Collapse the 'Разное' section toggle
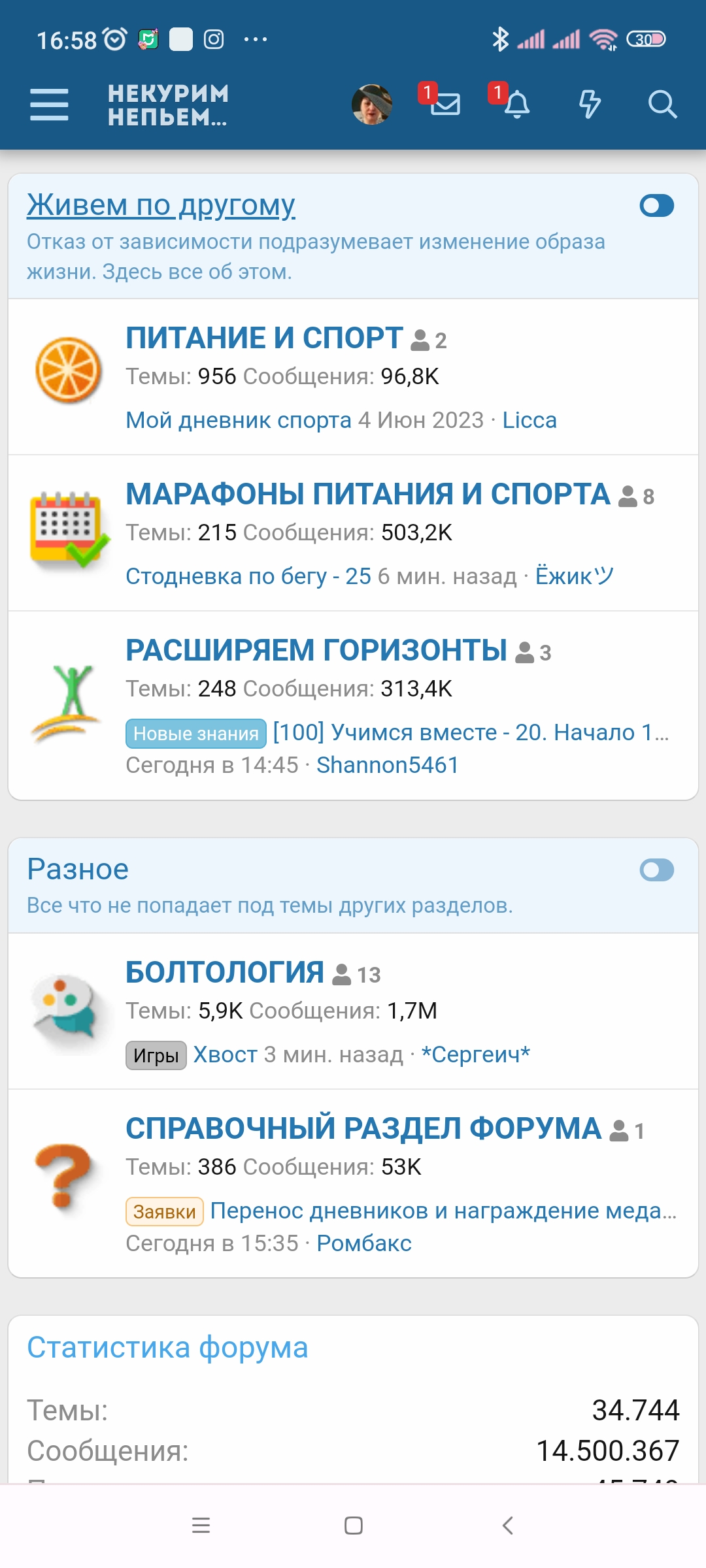The height and width of the screenshot is (1568, 706). click(656, 870)
